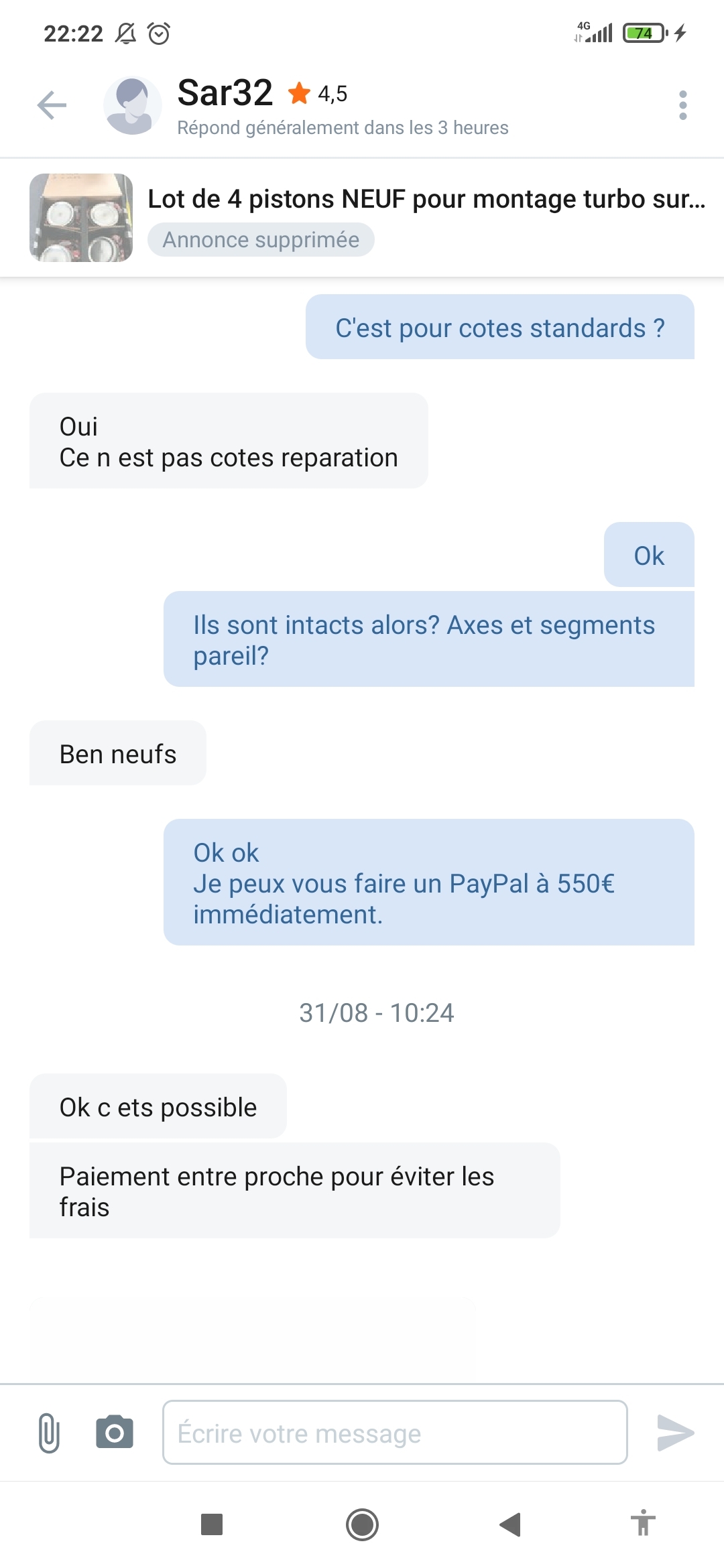
Task: Go back to the conversations list
Action: [52, 105]
